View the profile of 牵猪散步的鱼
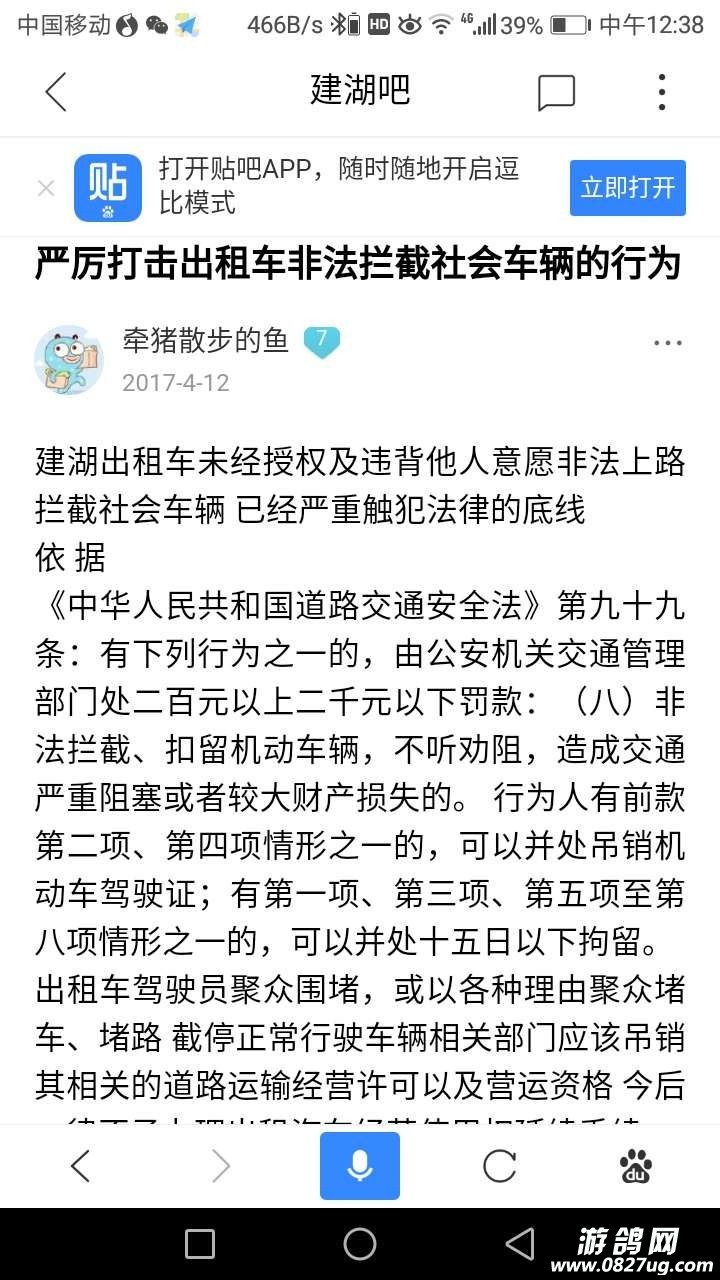This screenshot has width=720, height=1280. [205, 342]
